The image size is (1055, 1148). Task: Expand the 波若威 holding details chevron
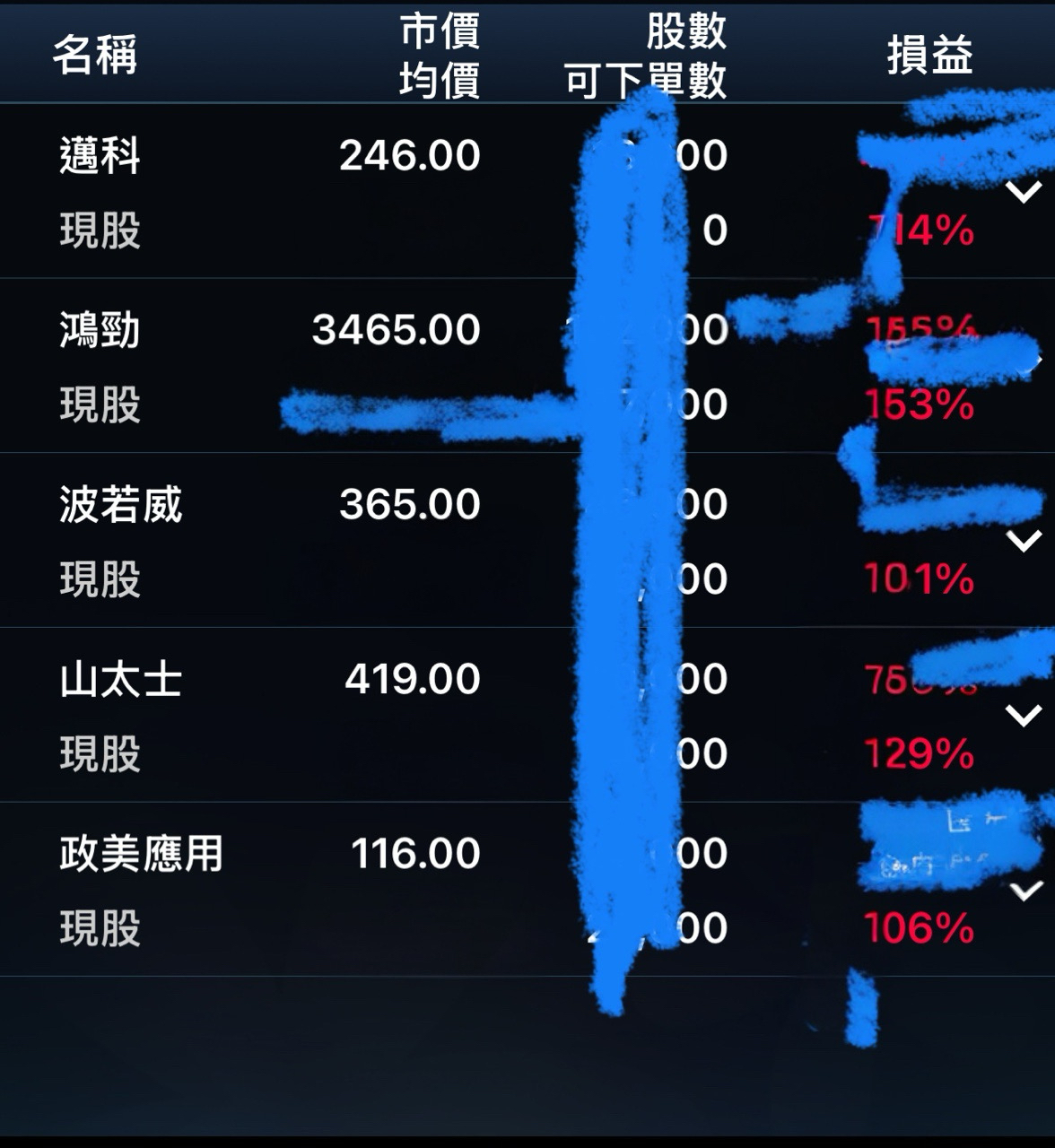[1024, 541]
